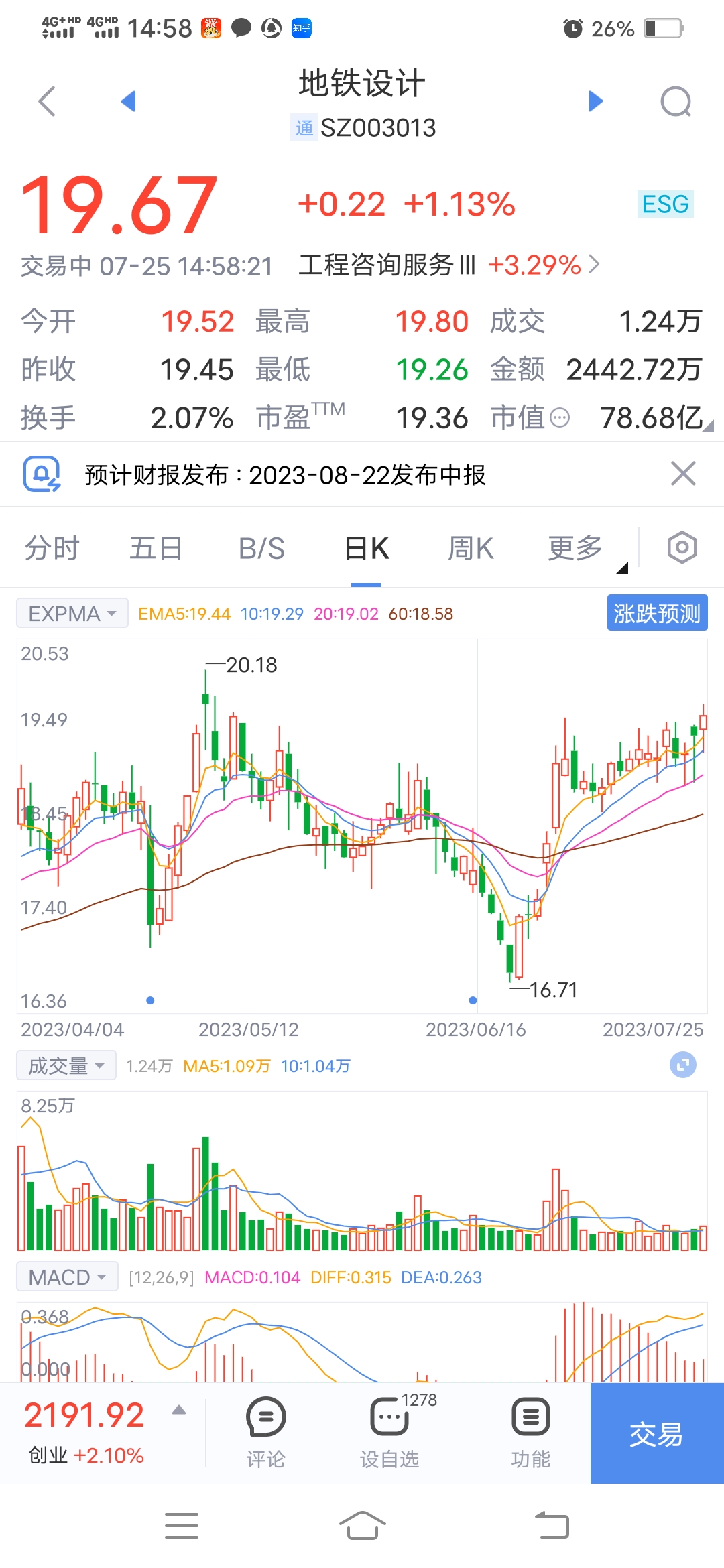The image size is (724, 1568).
Task: Dismiss the earnings report notice
Action: pos(683,474)
